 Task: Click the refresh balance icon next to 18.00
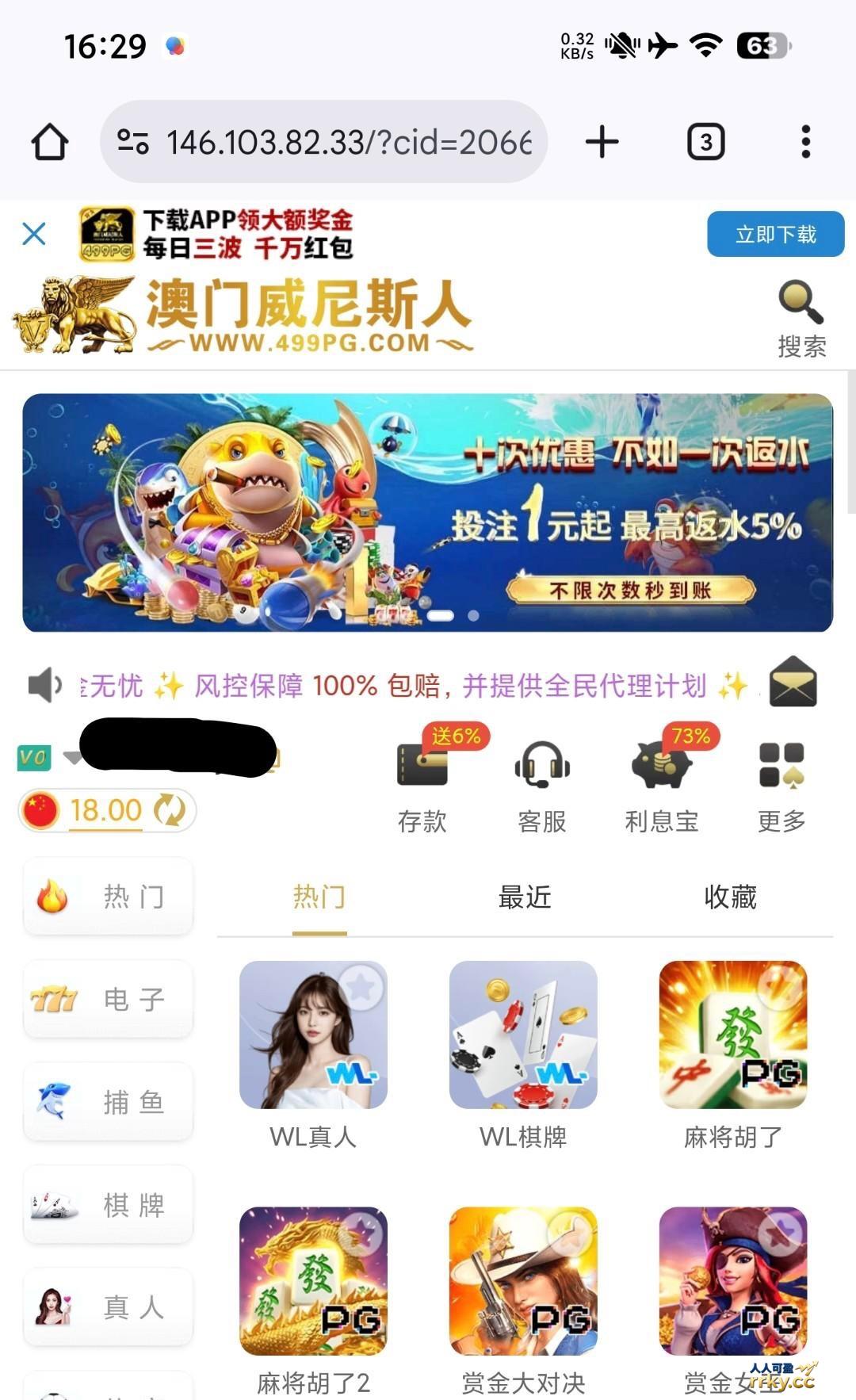(x=168, y=810)
